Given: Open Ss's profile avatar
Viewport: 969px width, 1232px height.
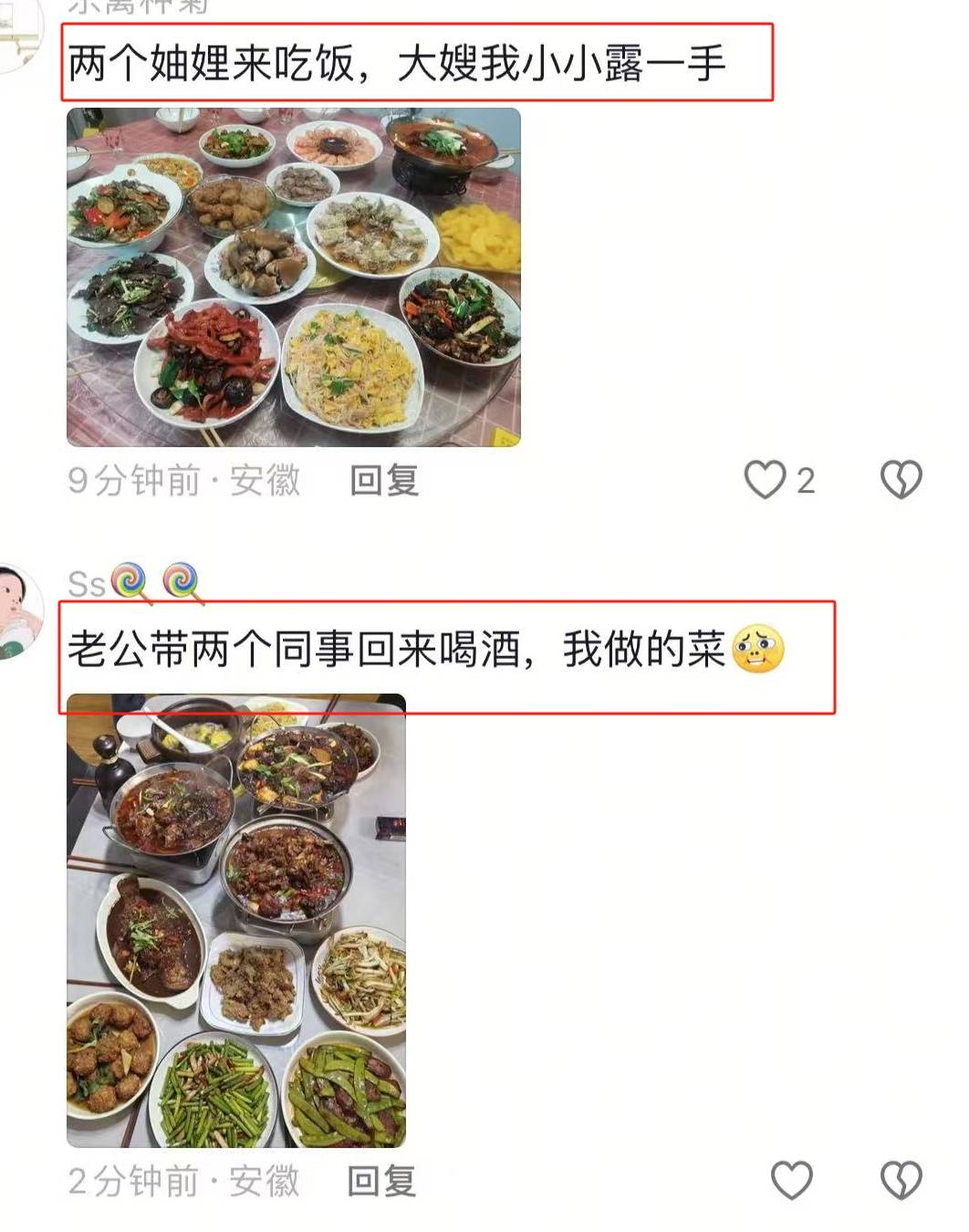Looking at the screenshot, I should pyautogui.click(x=18, y=610).
